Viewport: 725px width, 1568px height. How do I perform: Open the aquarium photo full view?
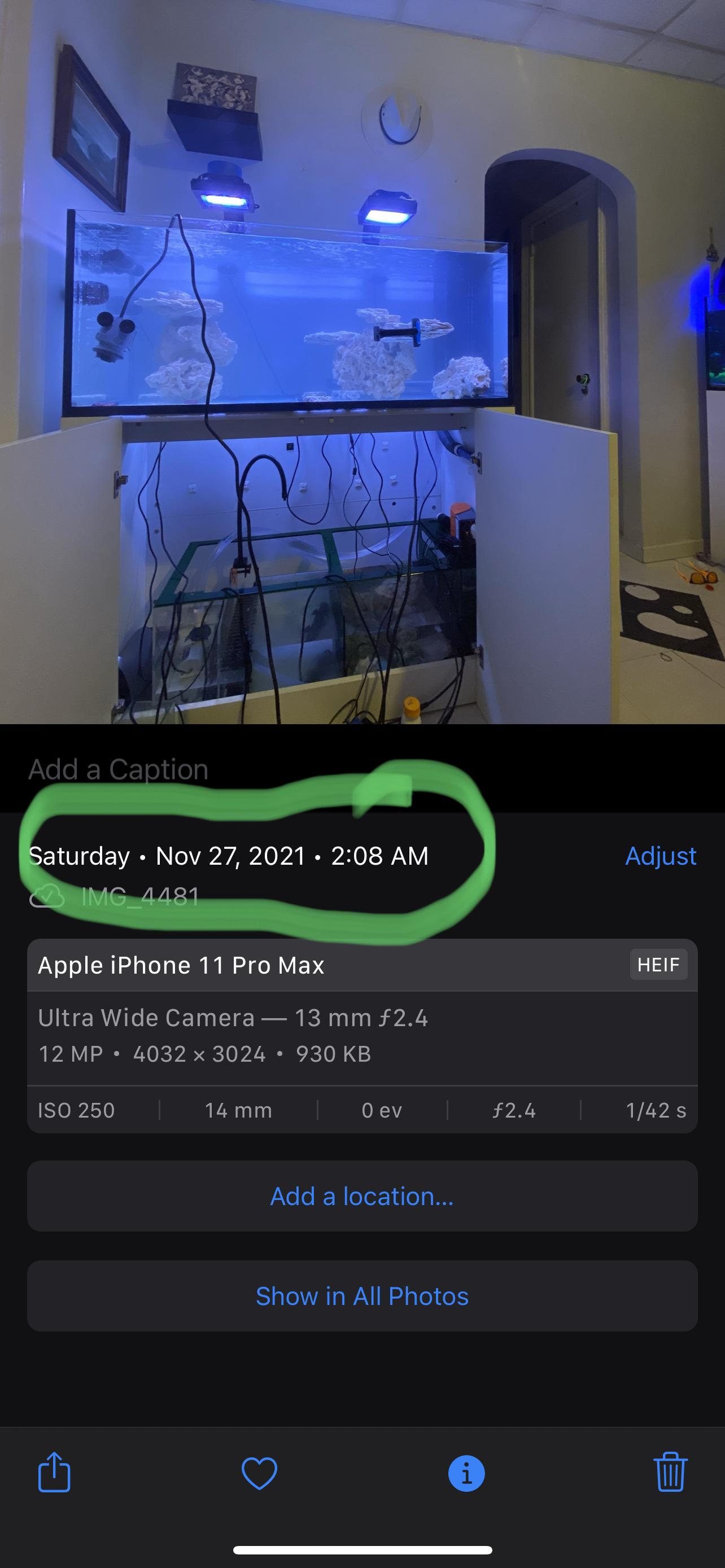click(362, 362)
